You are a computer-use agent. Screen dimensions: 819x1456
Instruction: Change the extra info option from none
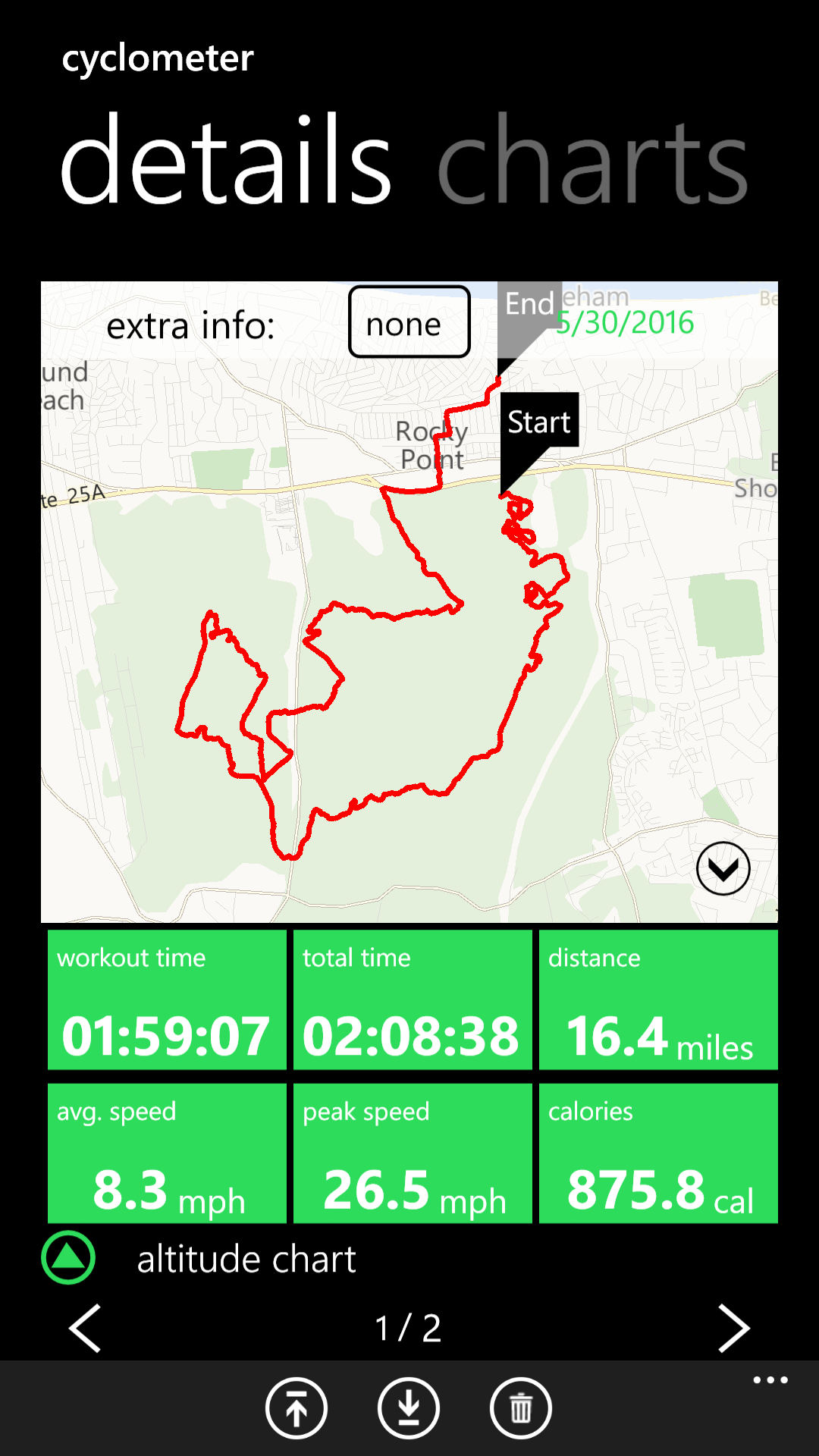[409, 322]
